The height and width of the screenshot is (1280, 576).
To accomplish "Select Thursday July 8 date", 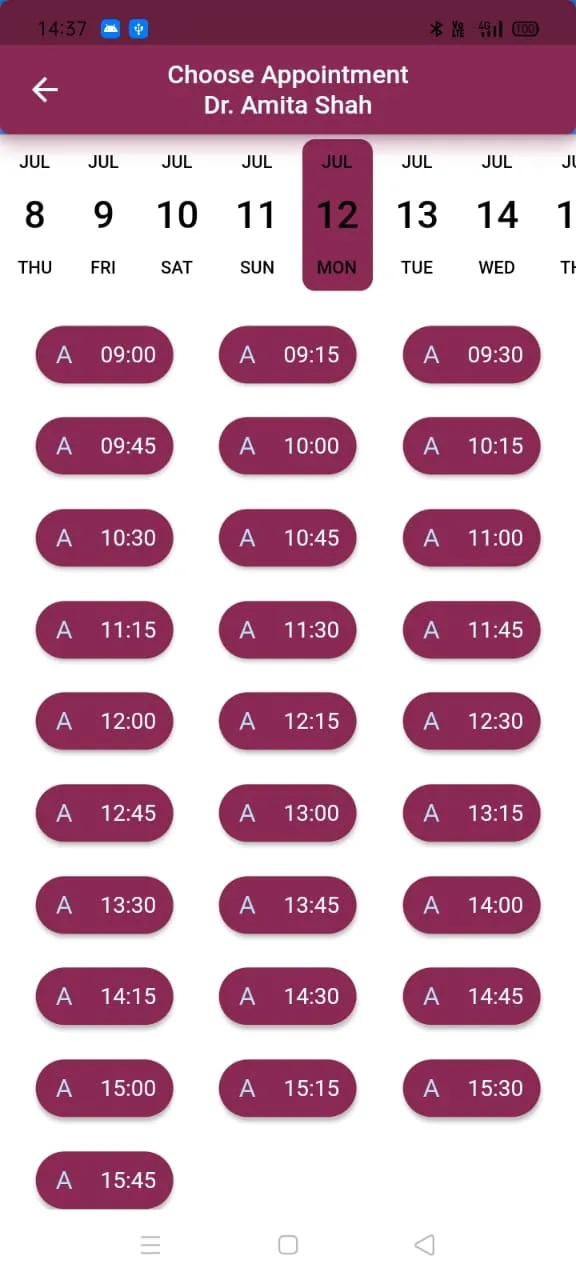I will tap(35, 215).
